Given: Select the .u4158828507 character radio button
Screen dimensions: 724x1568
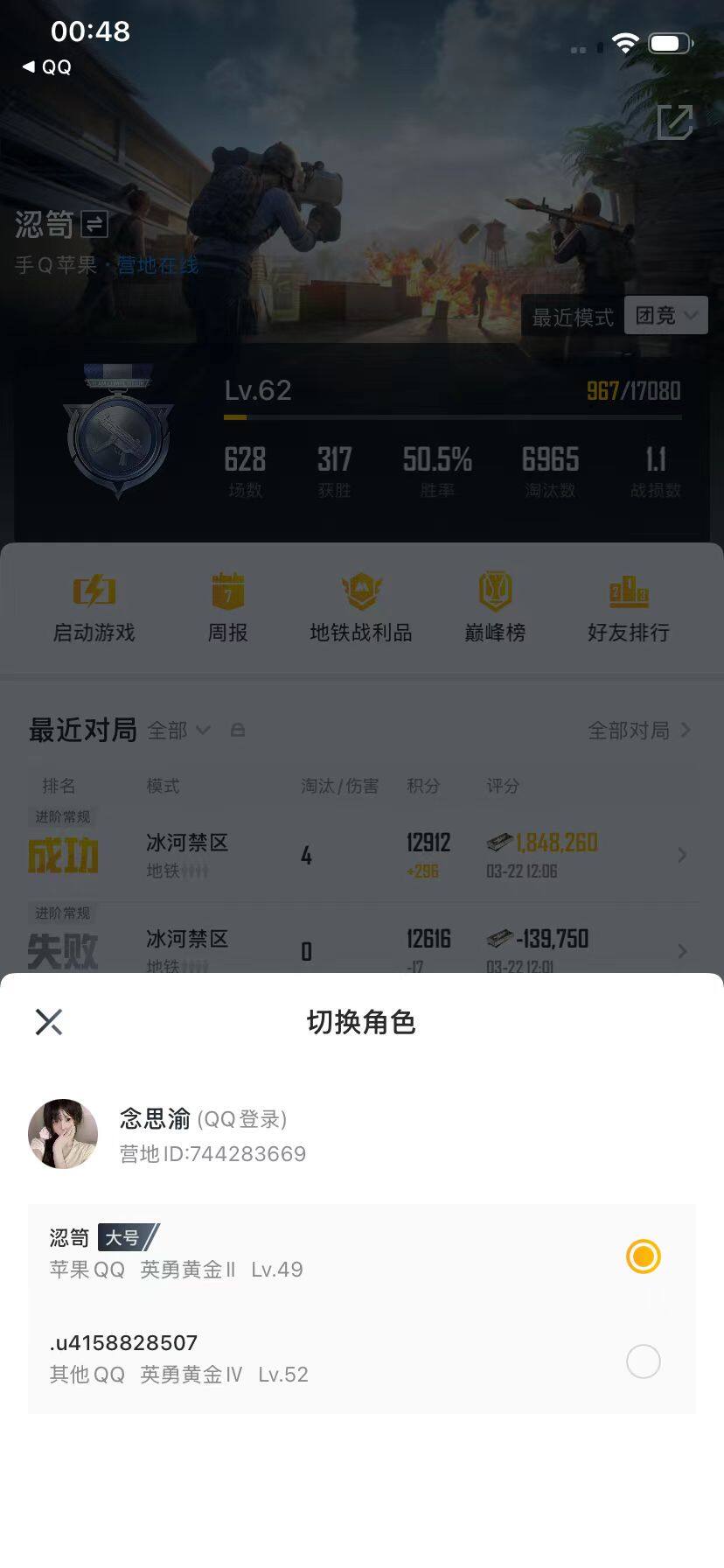Looking at the screenshot, I should (x=643, y=1361).
